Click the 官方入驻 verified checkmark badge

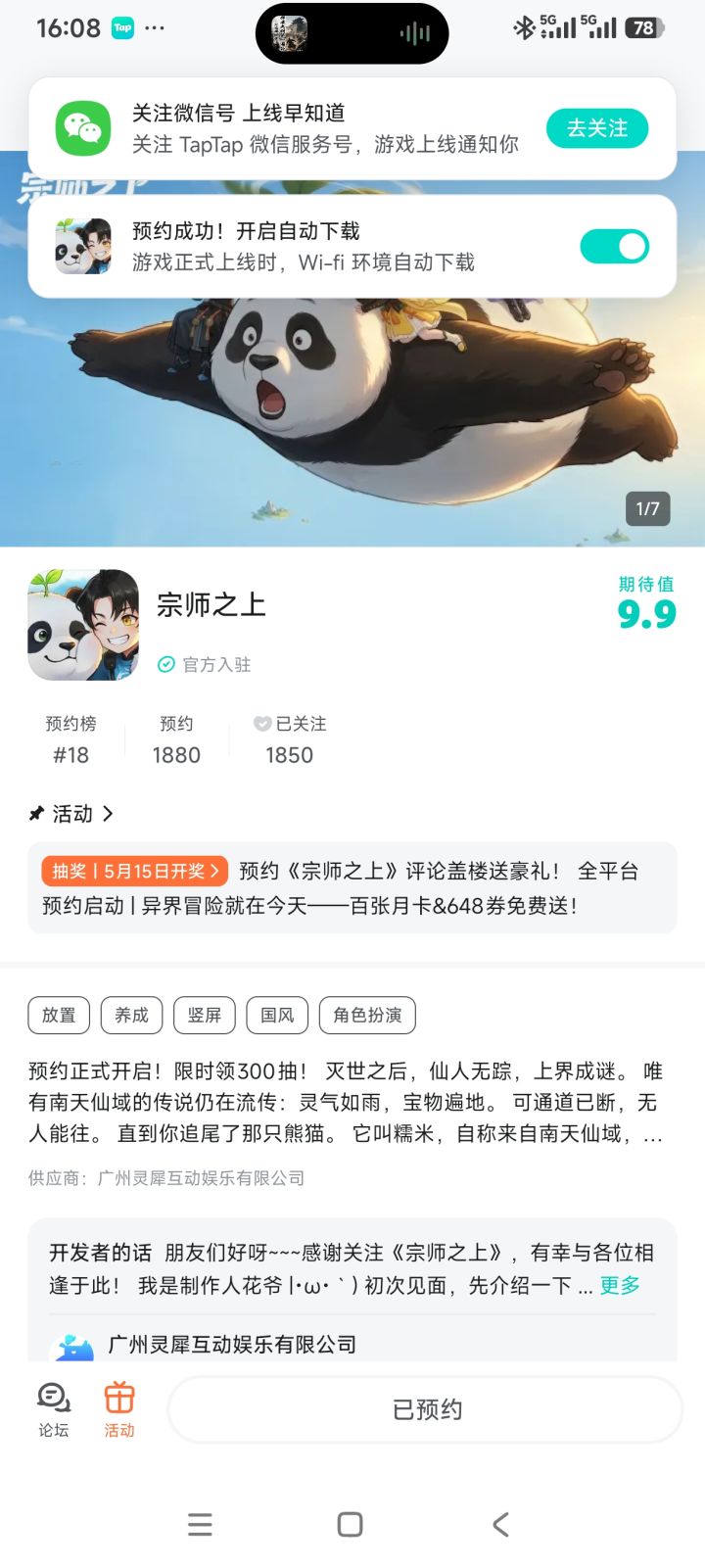(165, 665)
